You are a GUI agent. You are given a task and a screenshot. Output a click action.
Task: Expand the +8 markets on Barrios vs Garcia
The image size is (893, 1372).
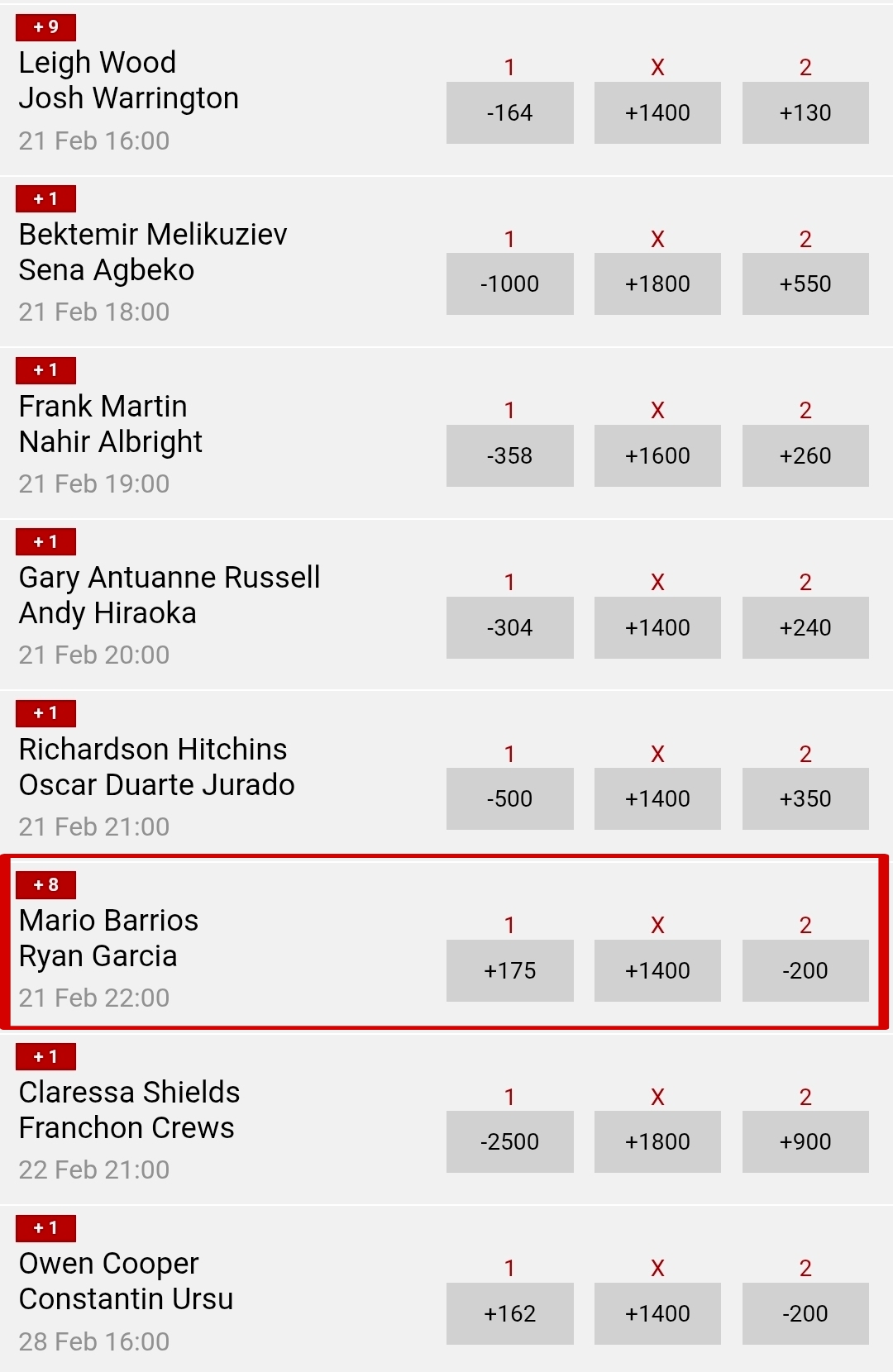pyautogui.click(x=47, y=885)
